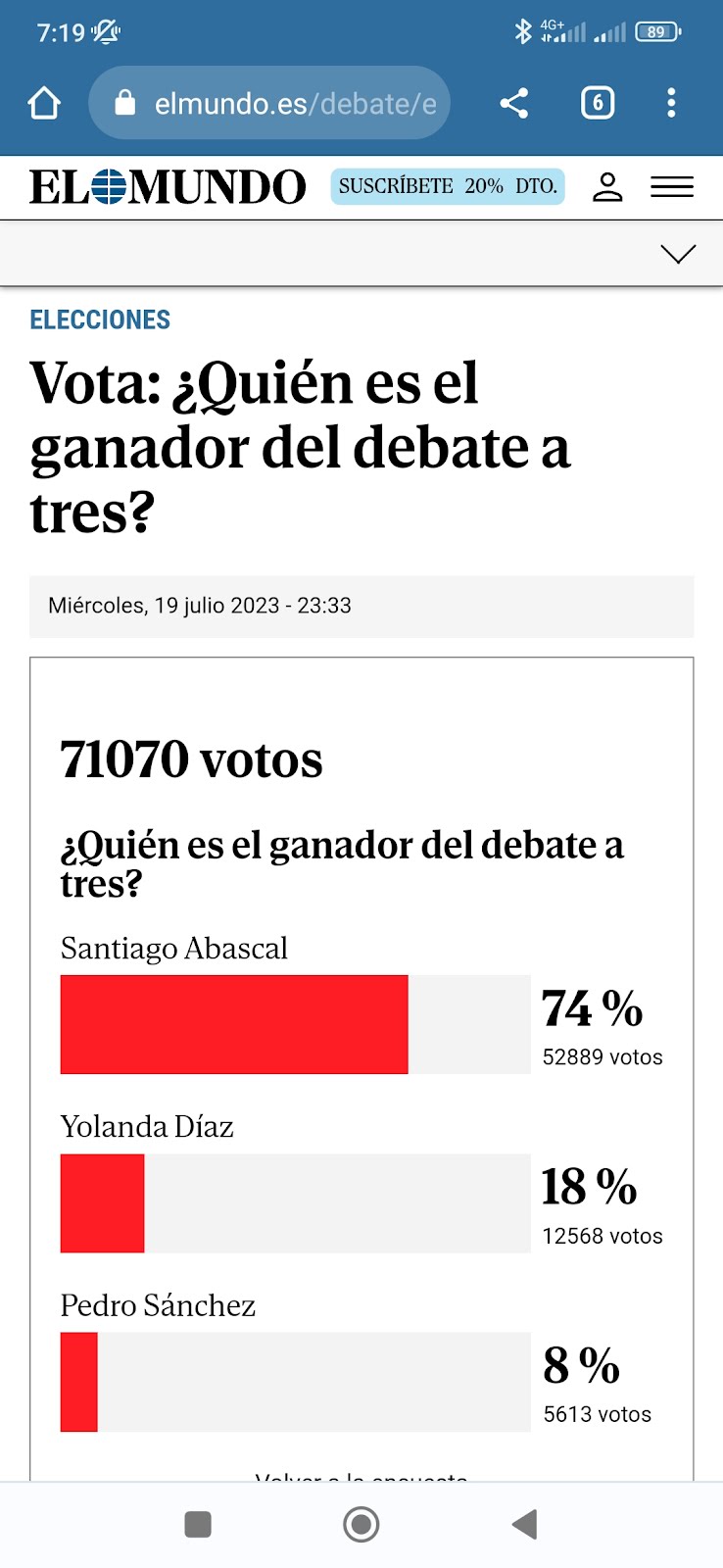Open the user account icon
The height and width of the screenshot is (1568, 723).
click(x=607, y=186)
